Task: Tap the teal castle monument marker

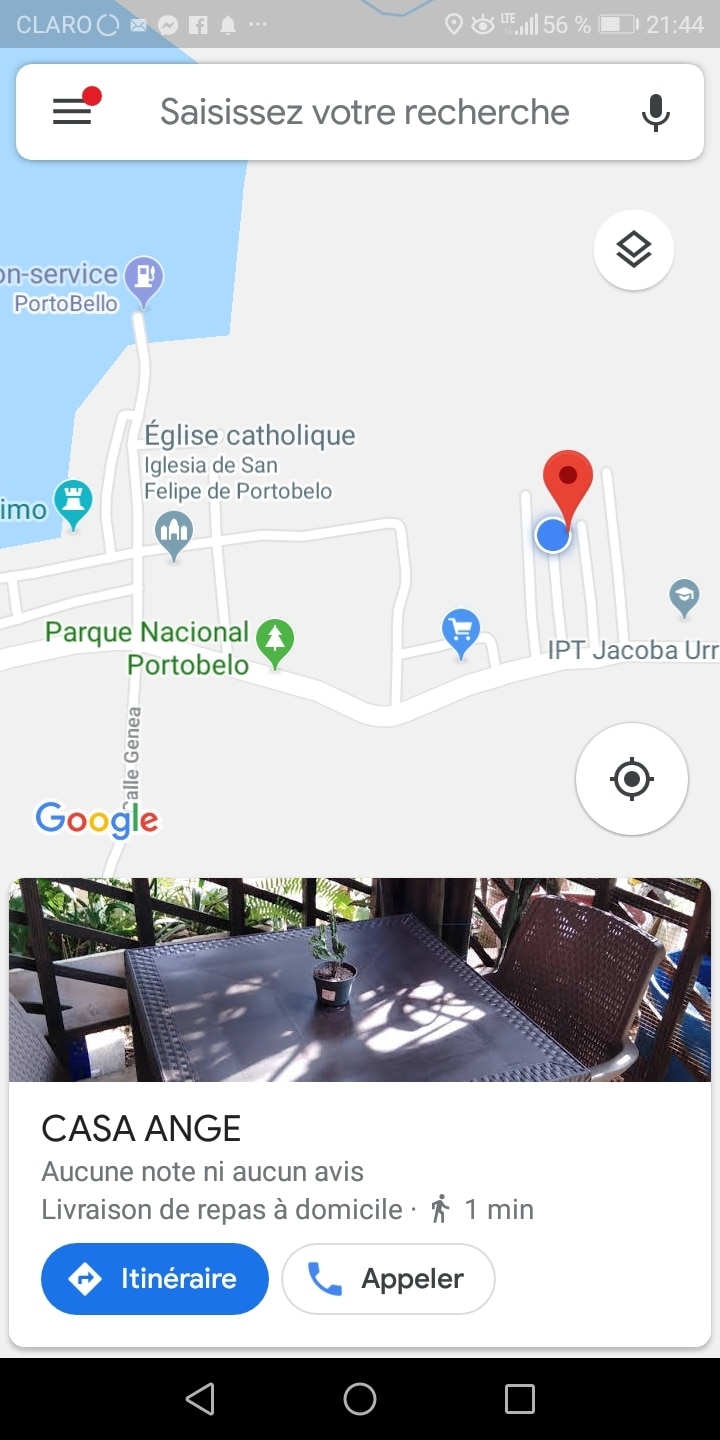Action: (73, 504)
